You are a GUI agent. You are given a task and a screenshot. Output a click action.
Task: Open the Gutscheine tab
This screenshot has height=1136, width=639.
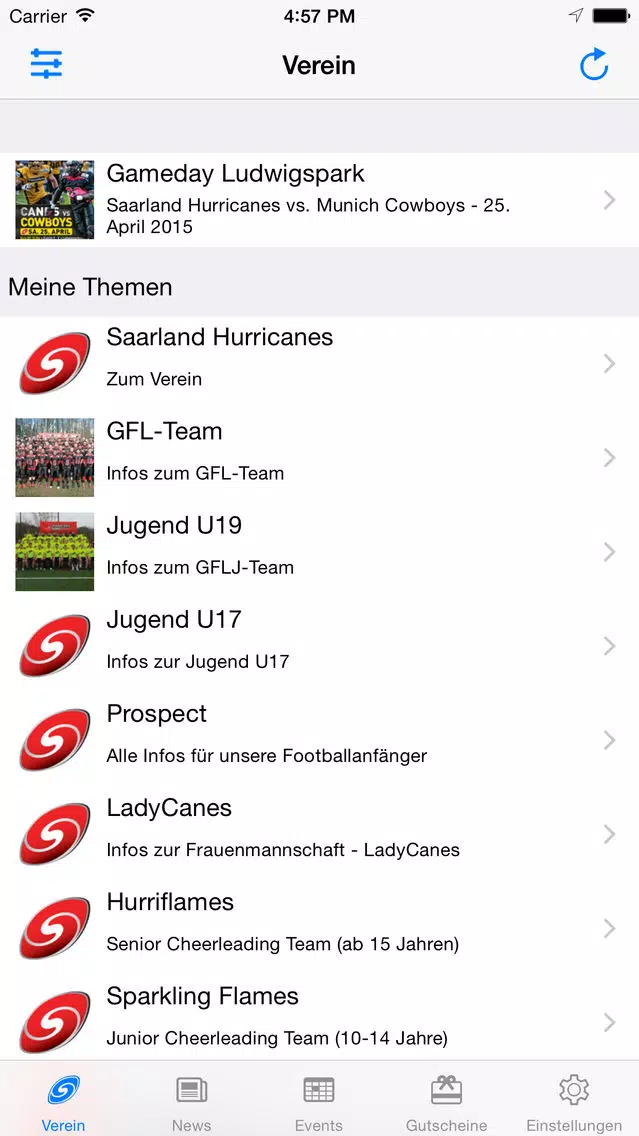point(447,1100)
